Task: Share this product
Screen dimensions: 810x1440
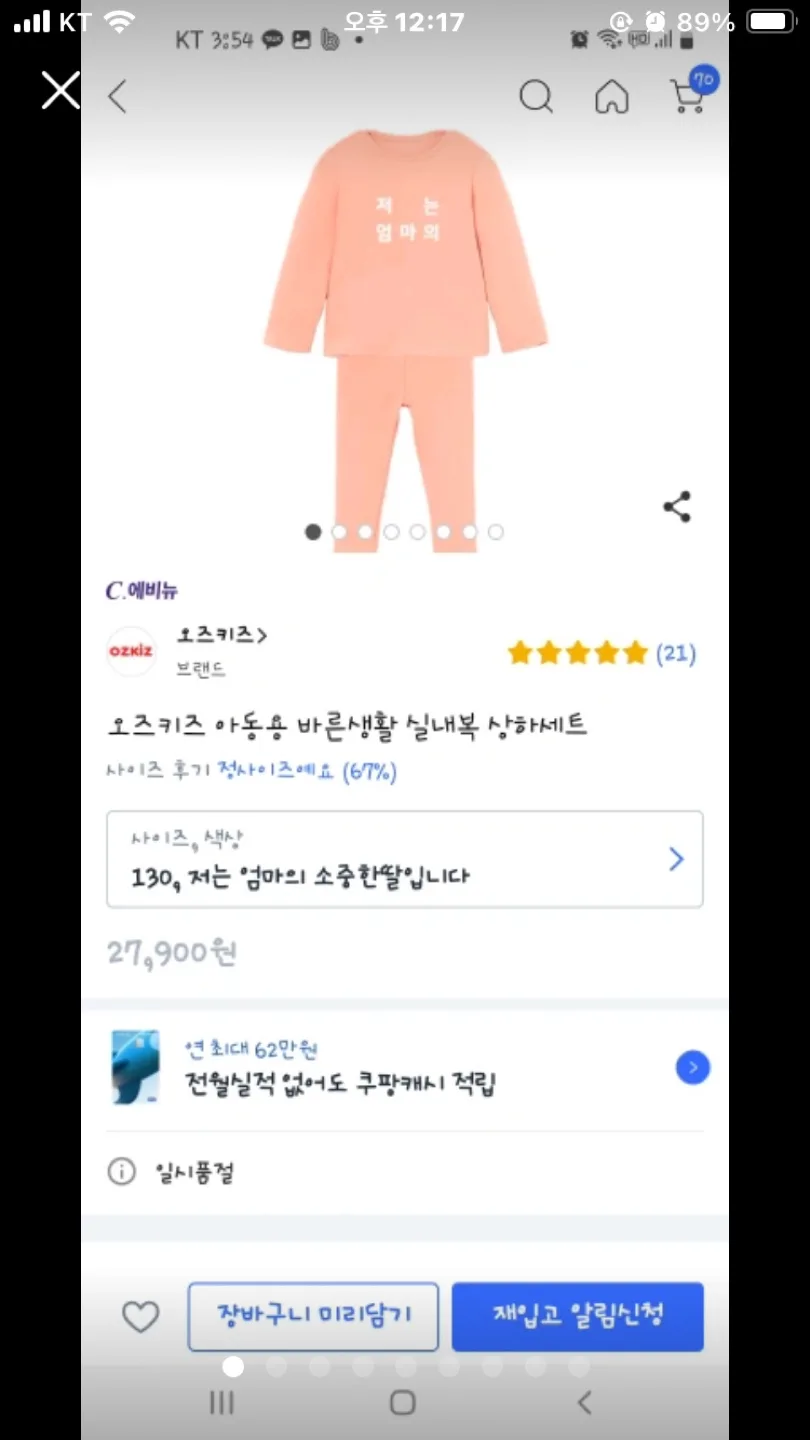Action: tap(677, 507)
